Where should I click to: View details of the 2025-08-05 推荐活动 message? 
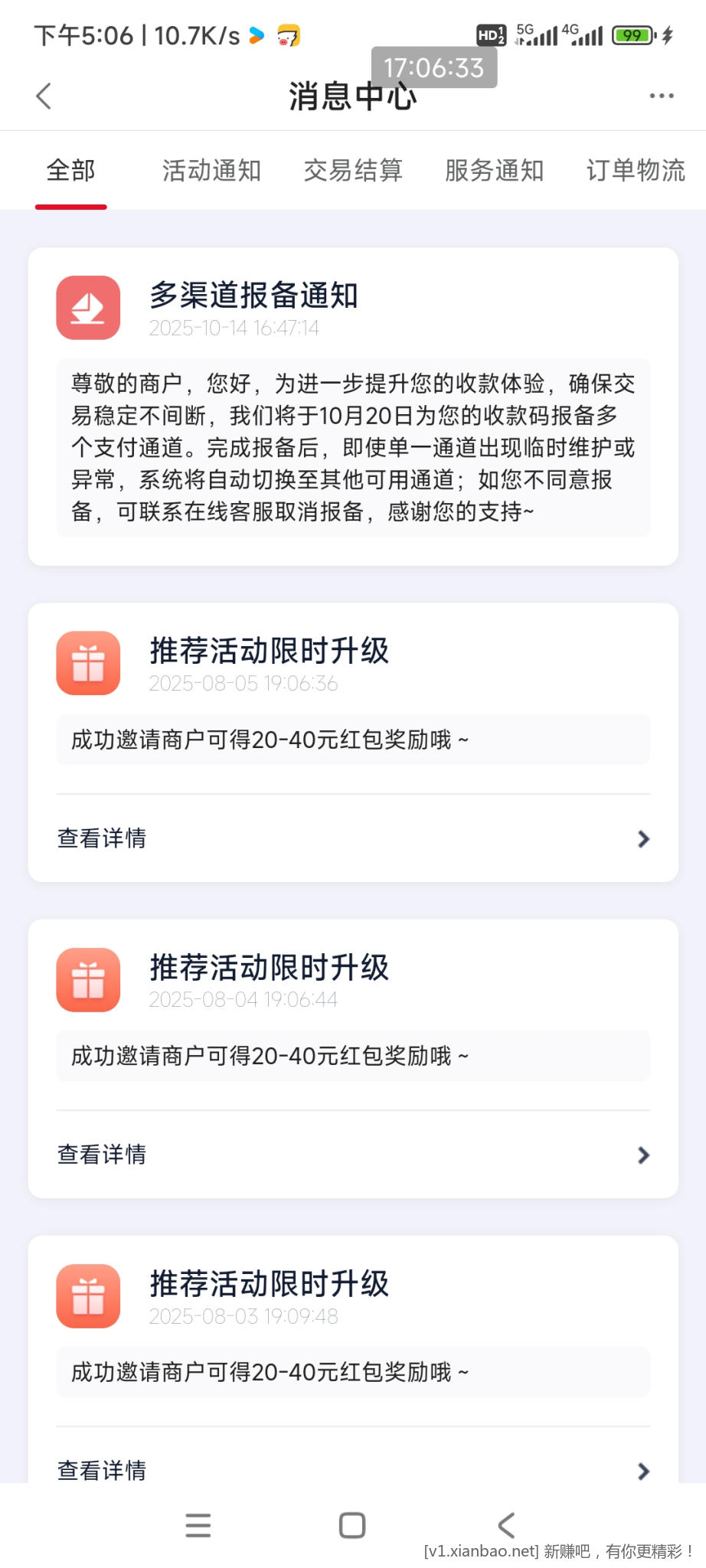click(x=353, y=838)
